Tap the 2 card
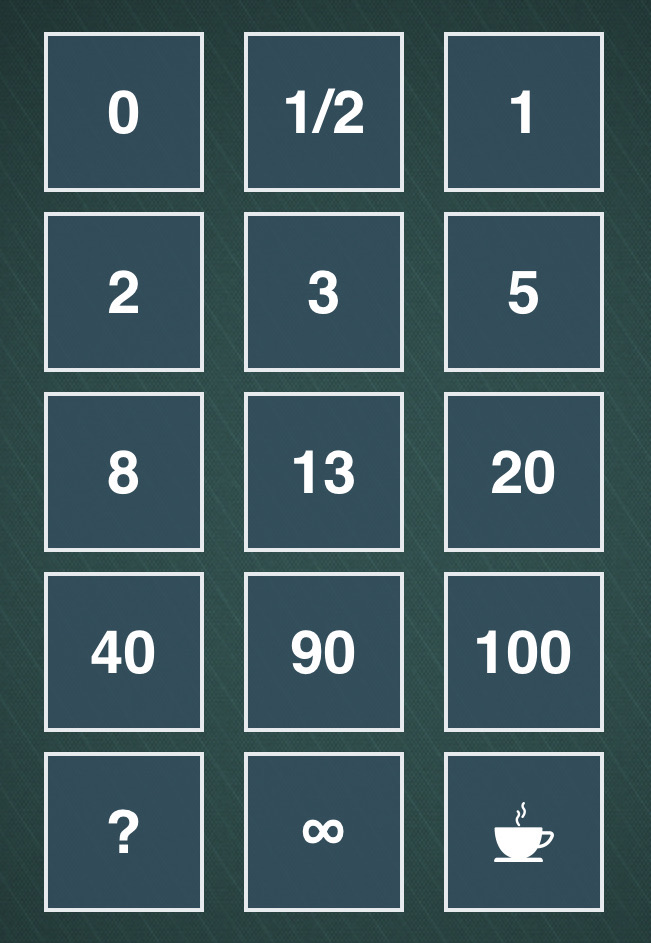This screenshot has height=943, width=651. [124, 292]
